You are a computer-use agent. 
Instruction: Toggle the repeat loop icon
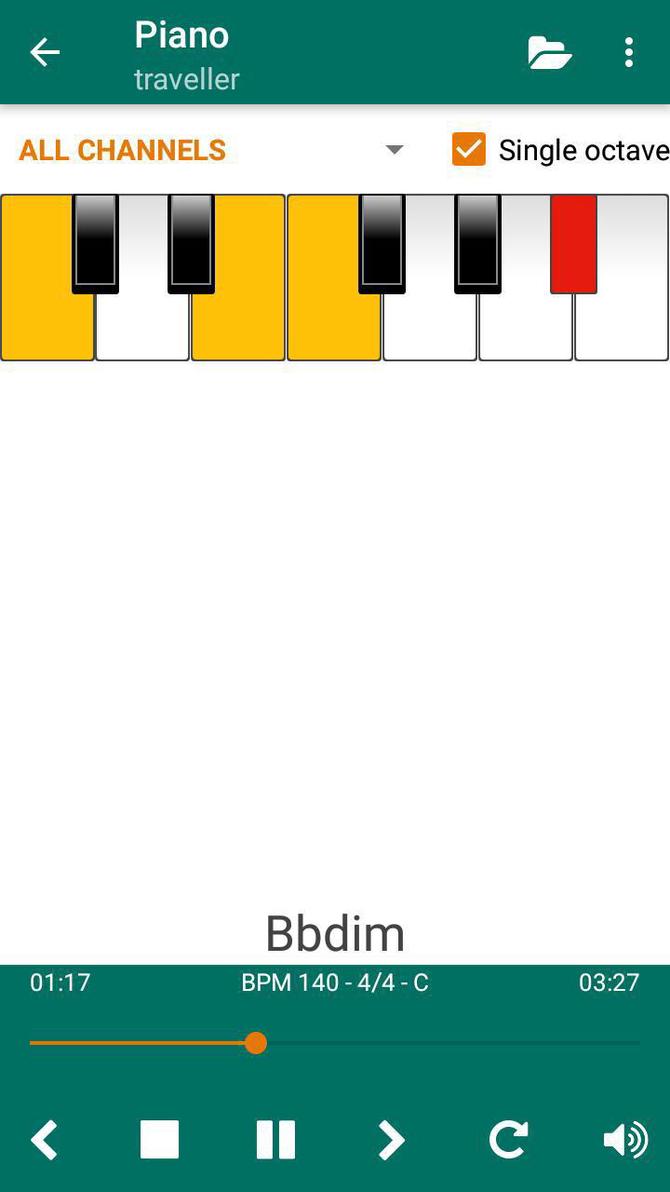click(x=508, y=1139)
